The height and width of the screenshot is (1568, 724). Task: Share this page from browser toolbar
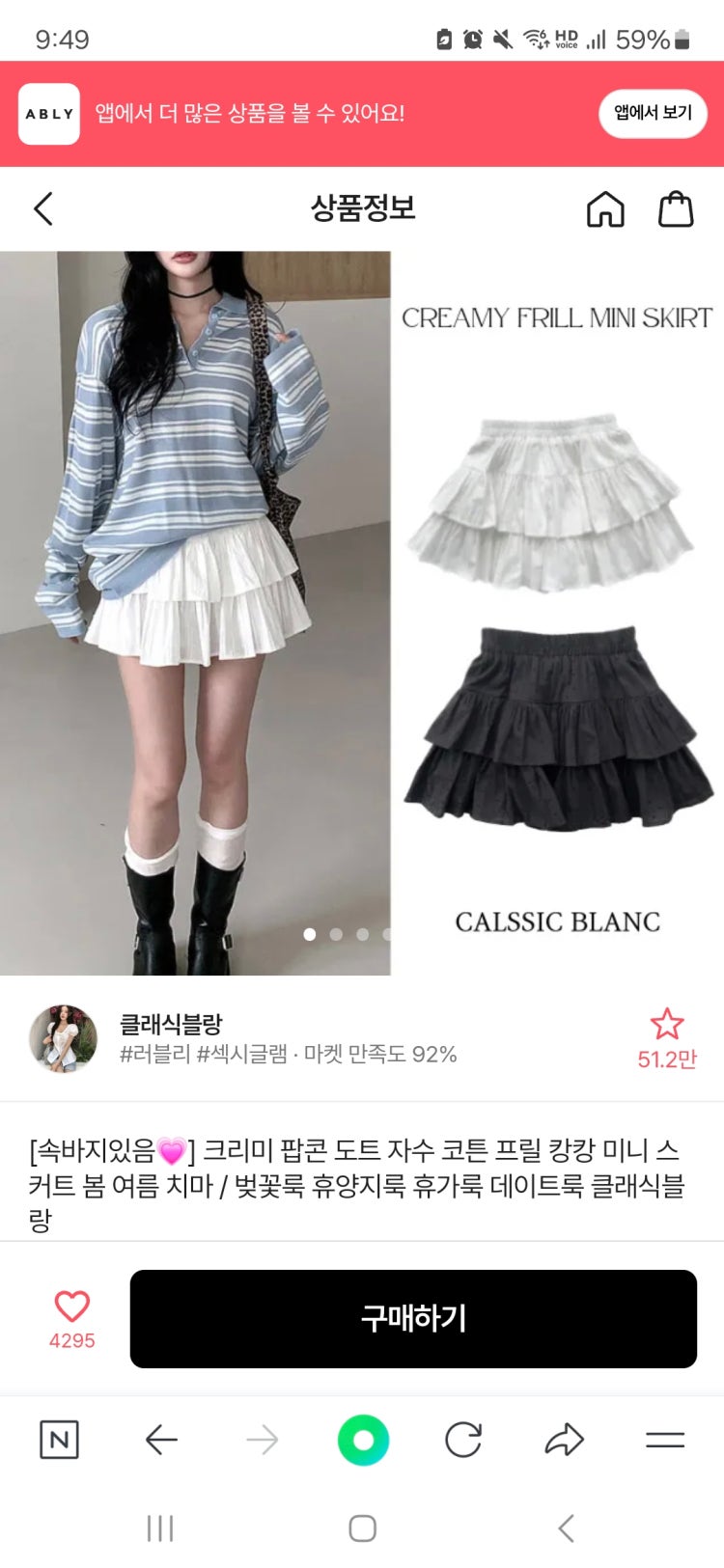point(565,1440)
